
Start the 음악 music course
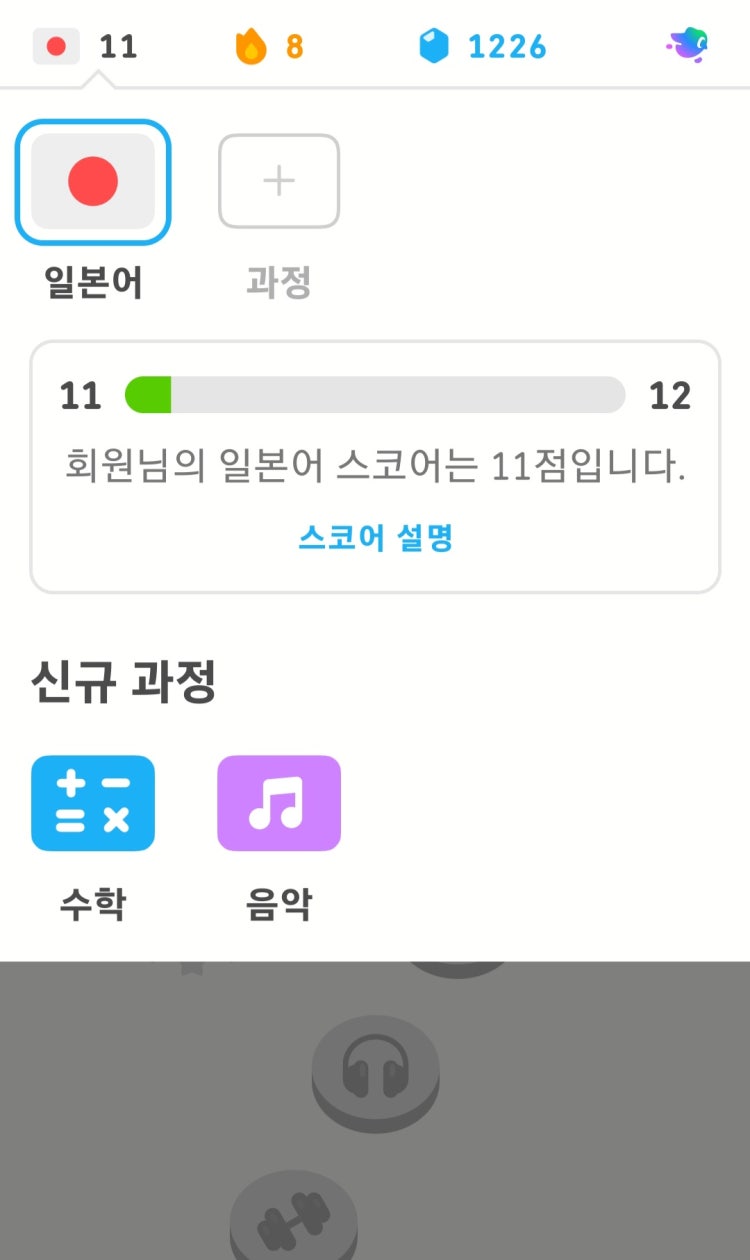click(x=279, y=803)
